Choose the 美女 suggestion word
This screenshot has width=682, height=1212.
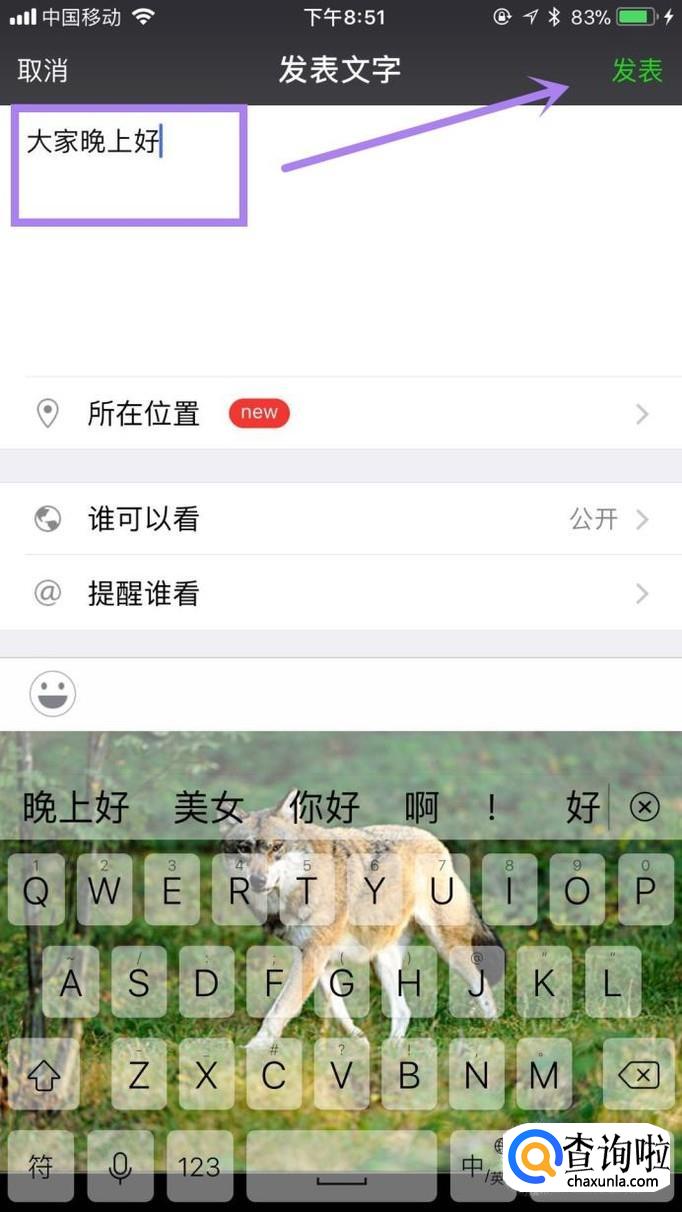click(208, 807)
